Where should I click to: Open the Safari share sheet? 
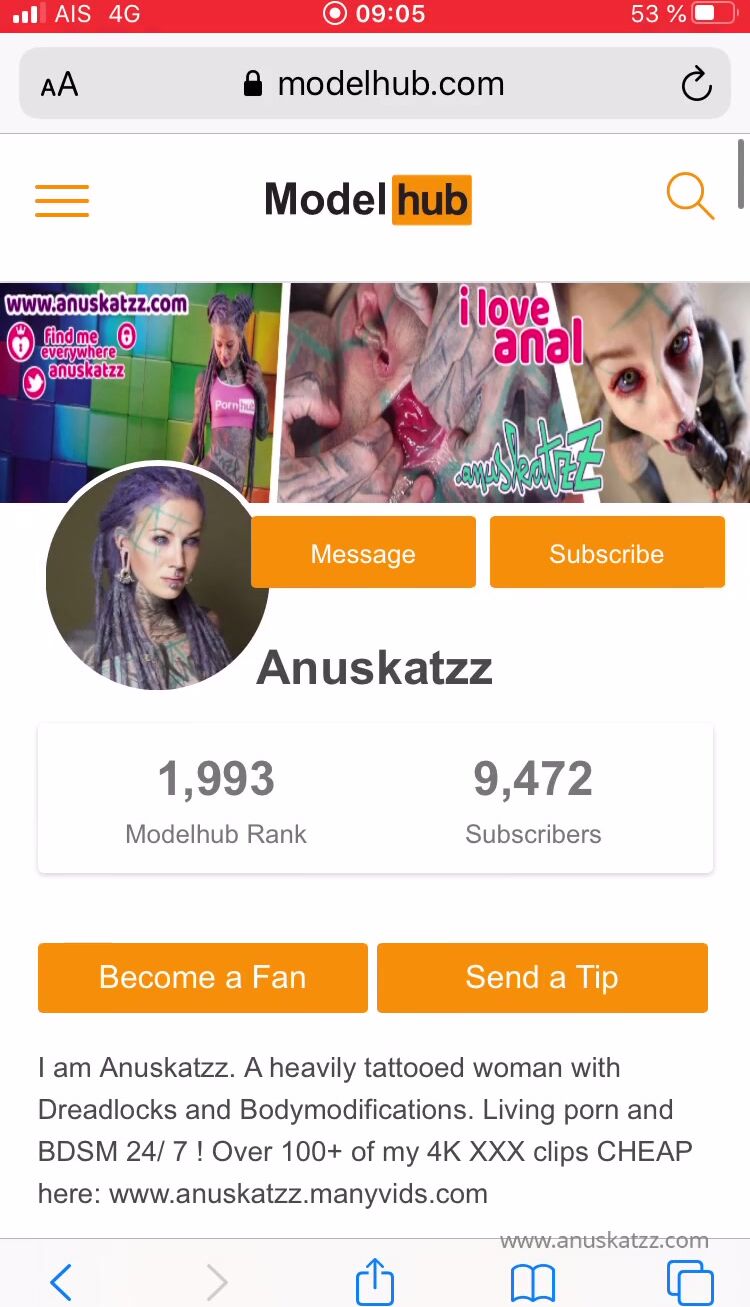375,1281
